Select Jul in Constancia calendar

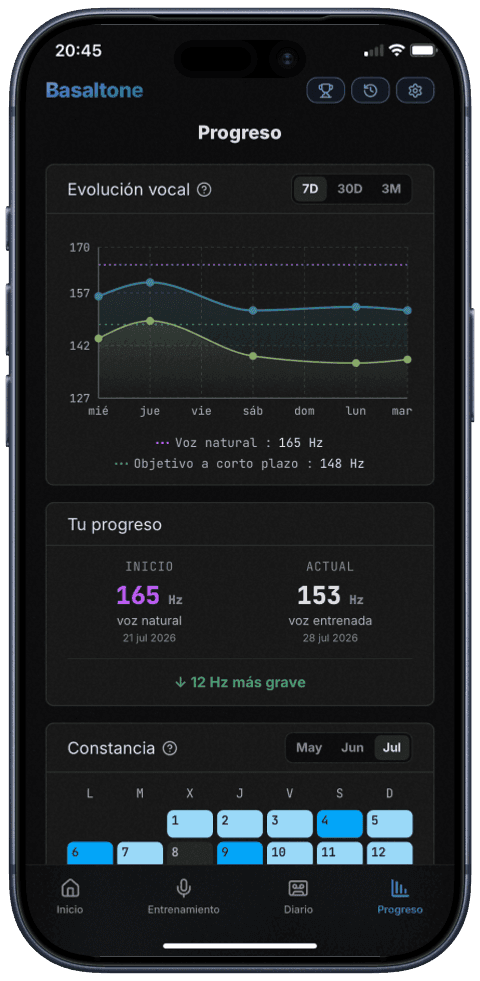click(392, 748)
